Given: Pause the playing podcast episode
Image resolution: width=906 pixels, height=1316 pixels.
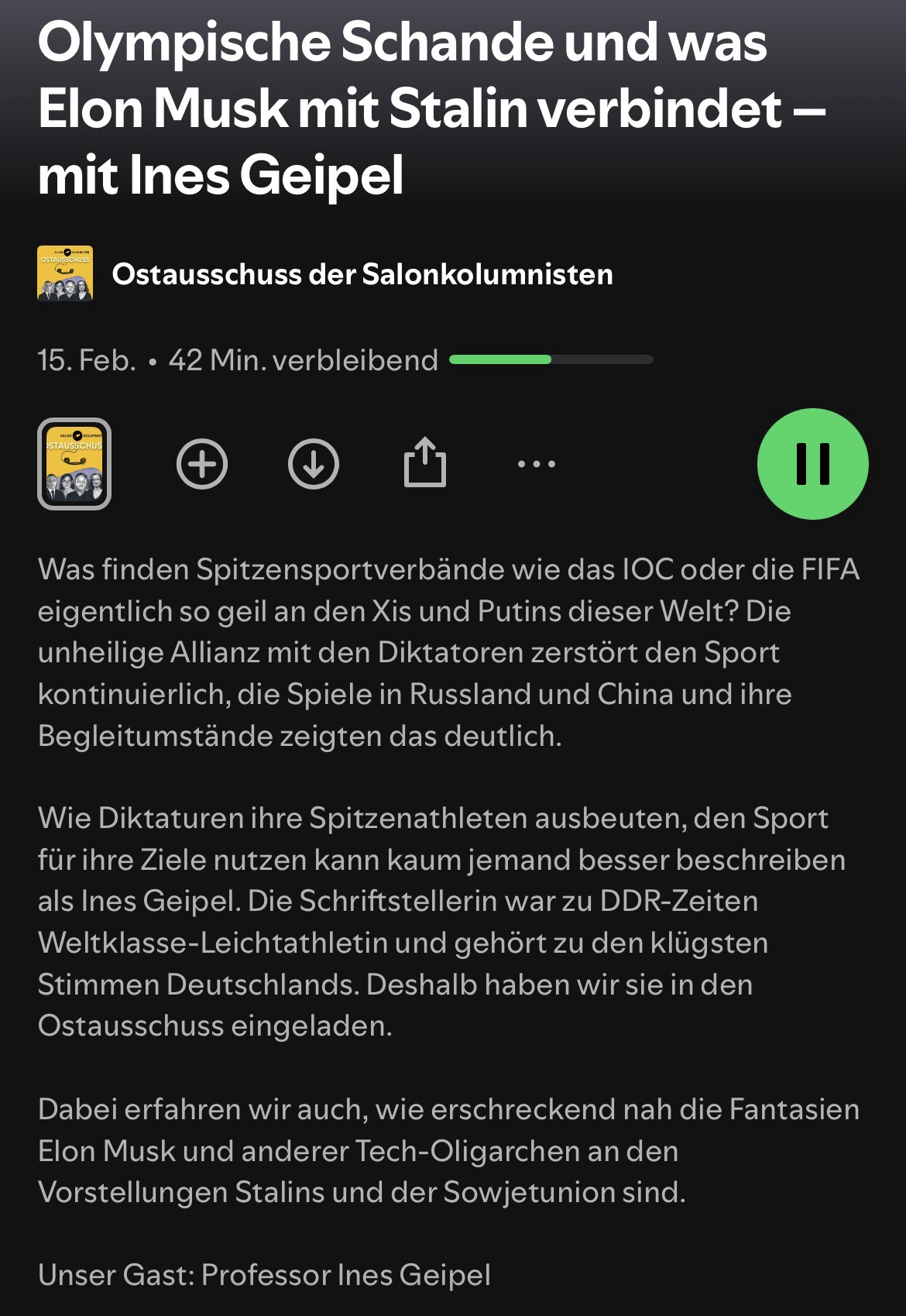Looking at the screenshot, I should tap(812, 464).
